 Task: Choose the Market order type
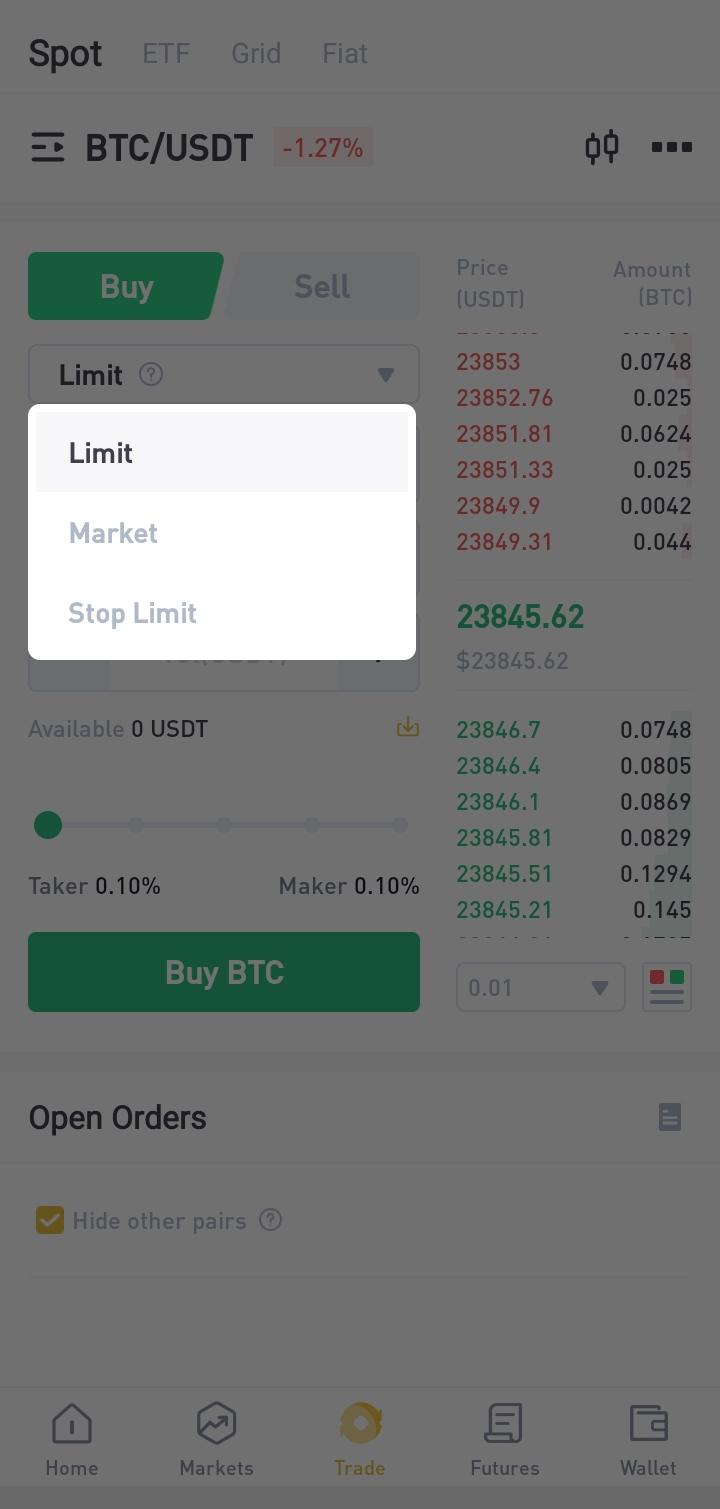[x=222, y=533]
